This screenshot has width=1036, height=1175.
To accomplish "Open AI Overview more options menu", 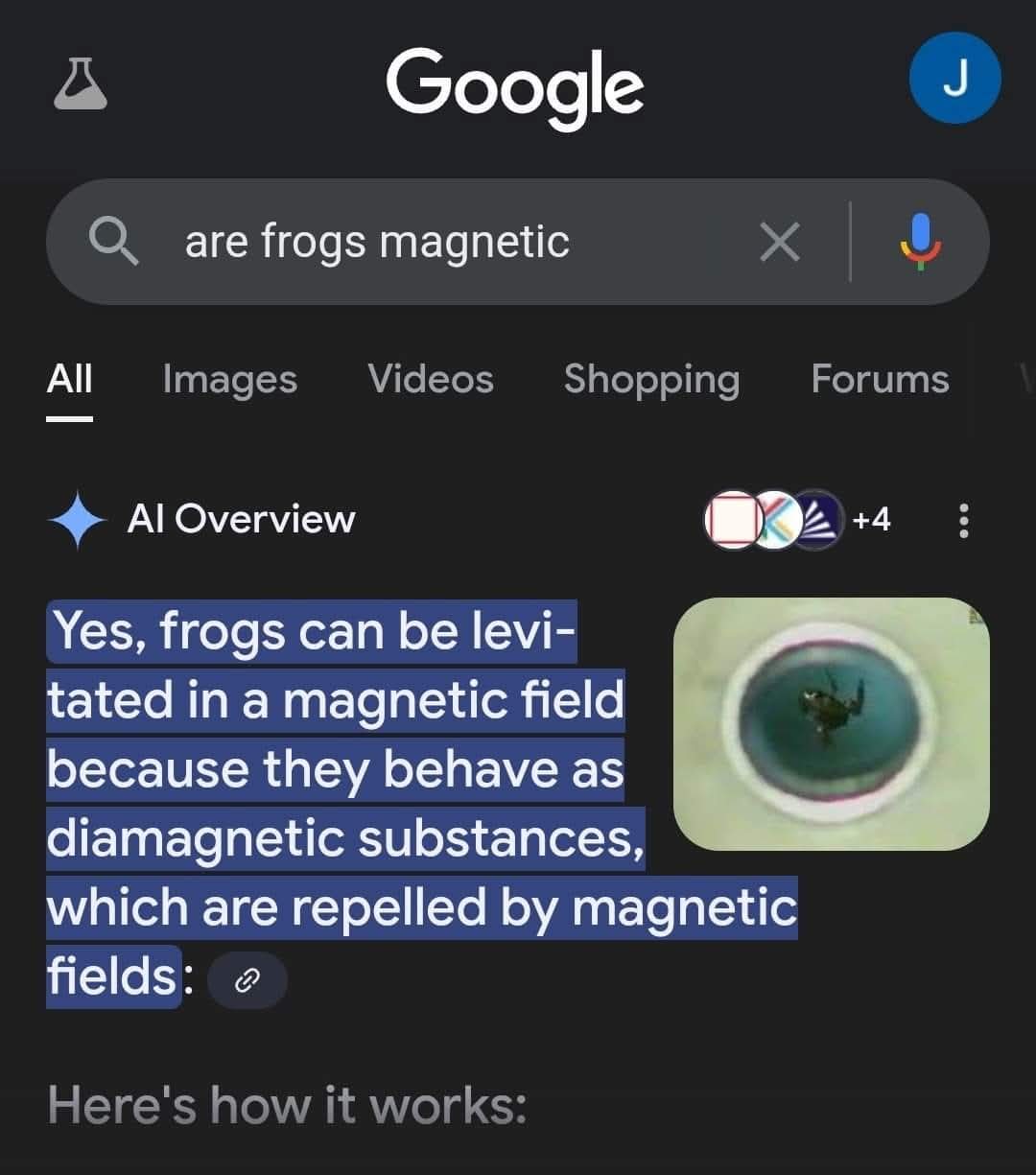I will point(964,520).
